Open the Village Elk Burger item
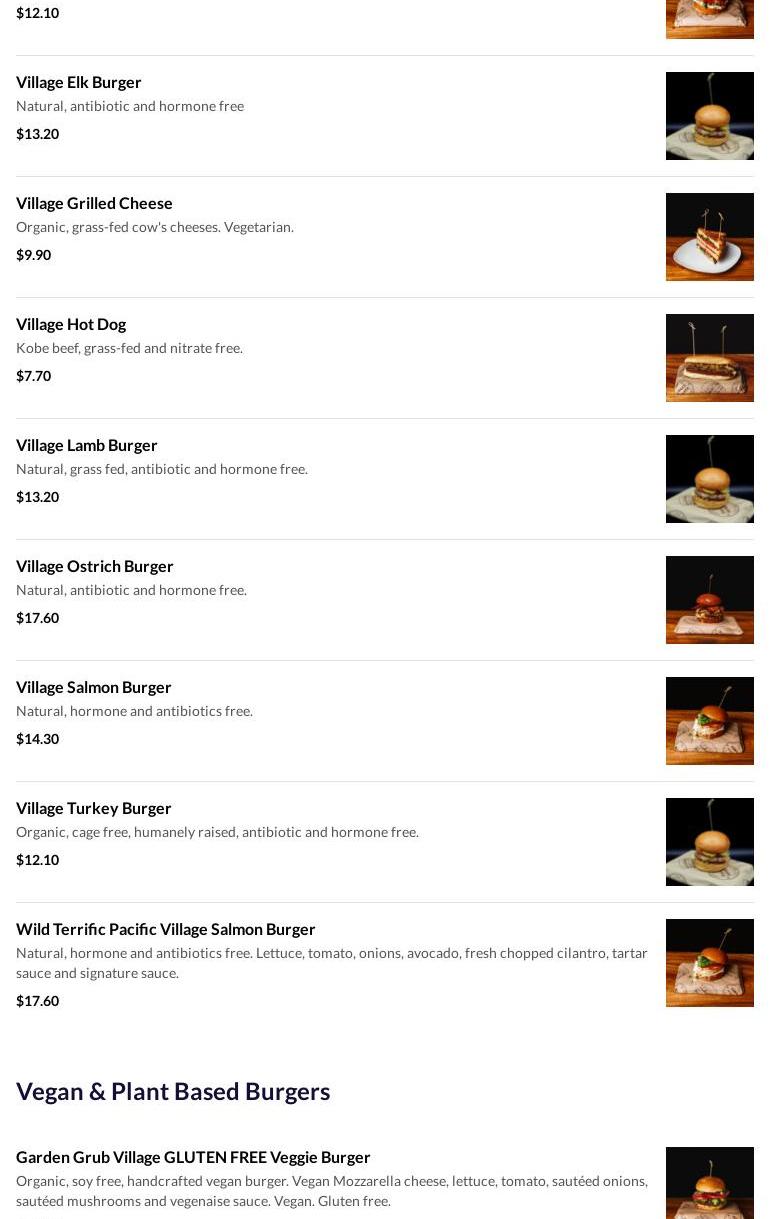The height and width of the screenshot is (1219, 770). pos(79,82)
